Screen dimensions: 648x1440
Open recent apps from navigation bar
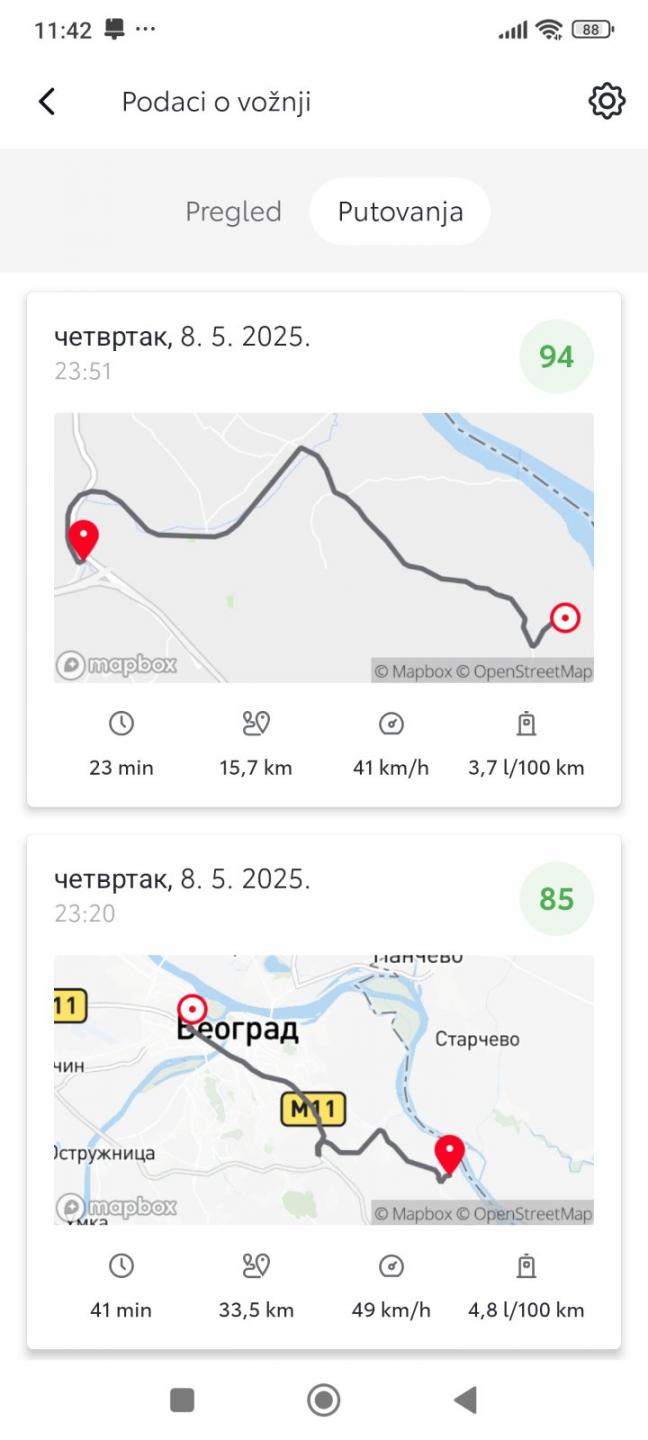[x=182, y=1399]
